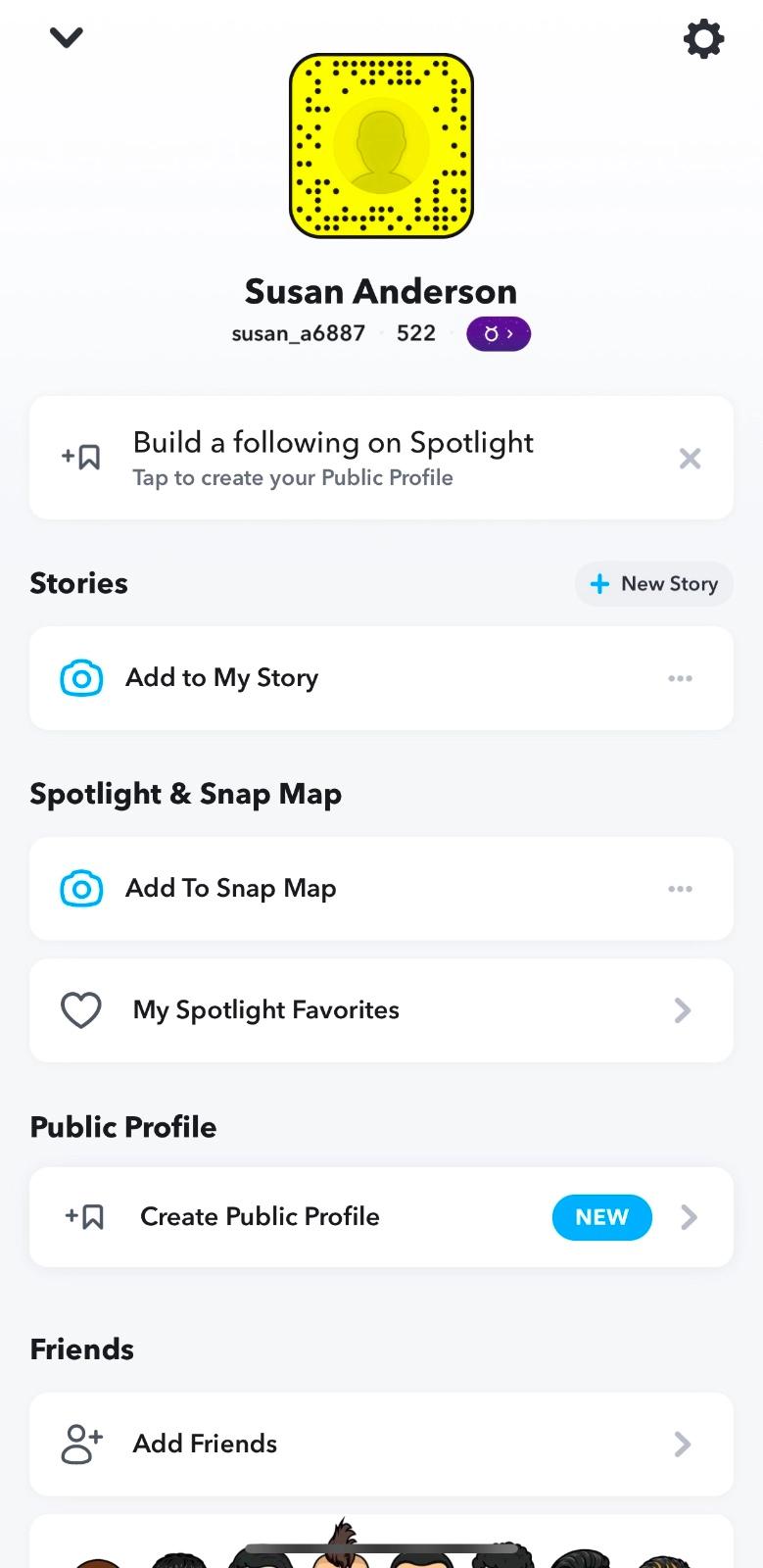Select Add To Snap Map
Viewport: 763px width, 1568px height.
pyautogui.click(x=230, y=889)
